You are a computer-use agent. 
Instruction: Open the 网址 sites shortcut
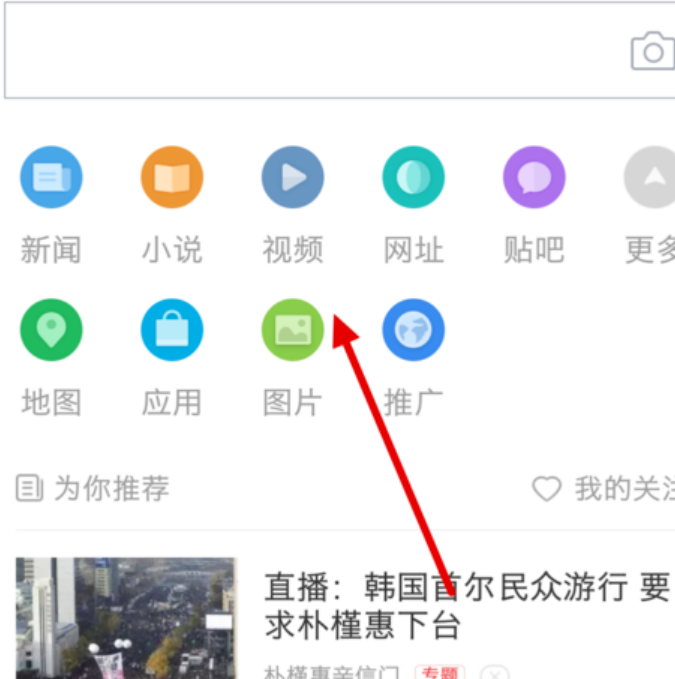413,178
